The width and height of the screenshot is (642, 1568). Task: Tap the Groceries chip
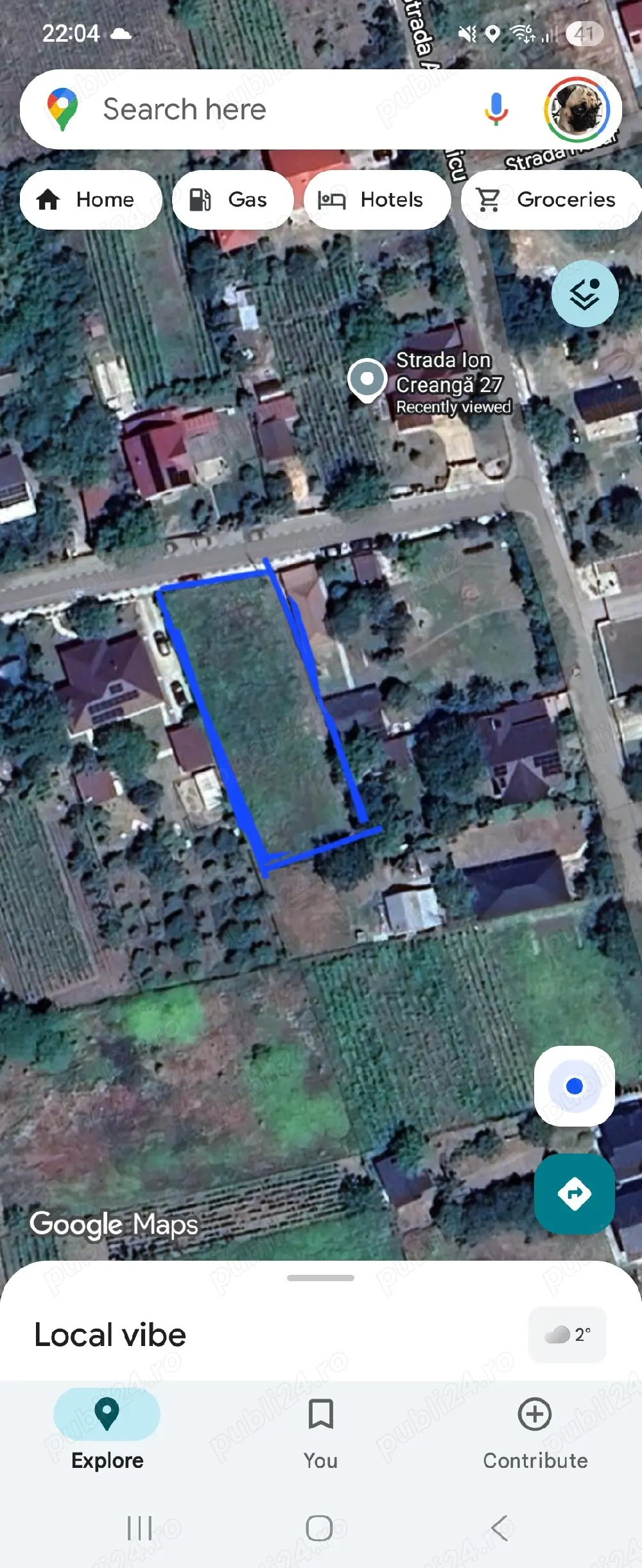(552, 200)
